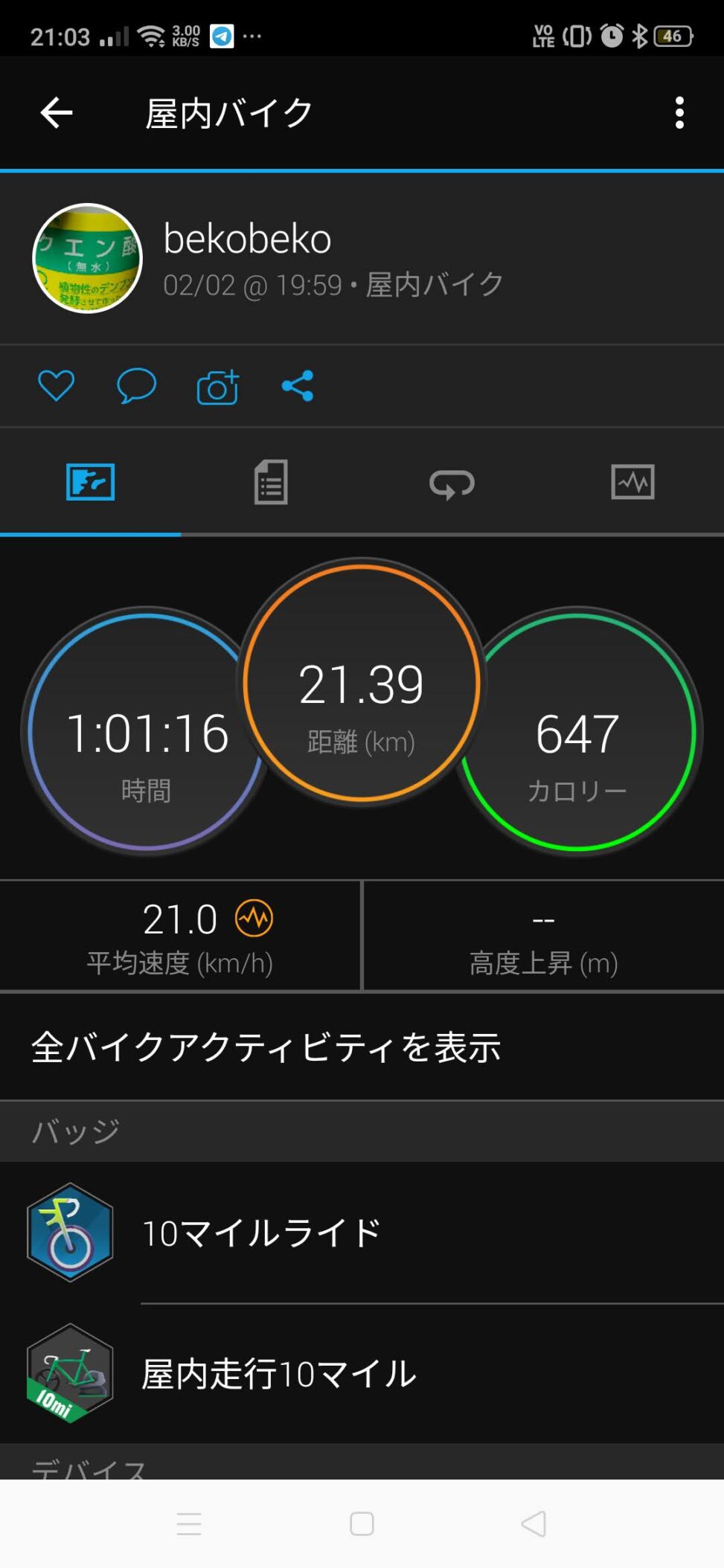Image resolution: width=724 pixels, height=1568 pixels.
Task: Go back using the top arrow
Action: point(57,113)
